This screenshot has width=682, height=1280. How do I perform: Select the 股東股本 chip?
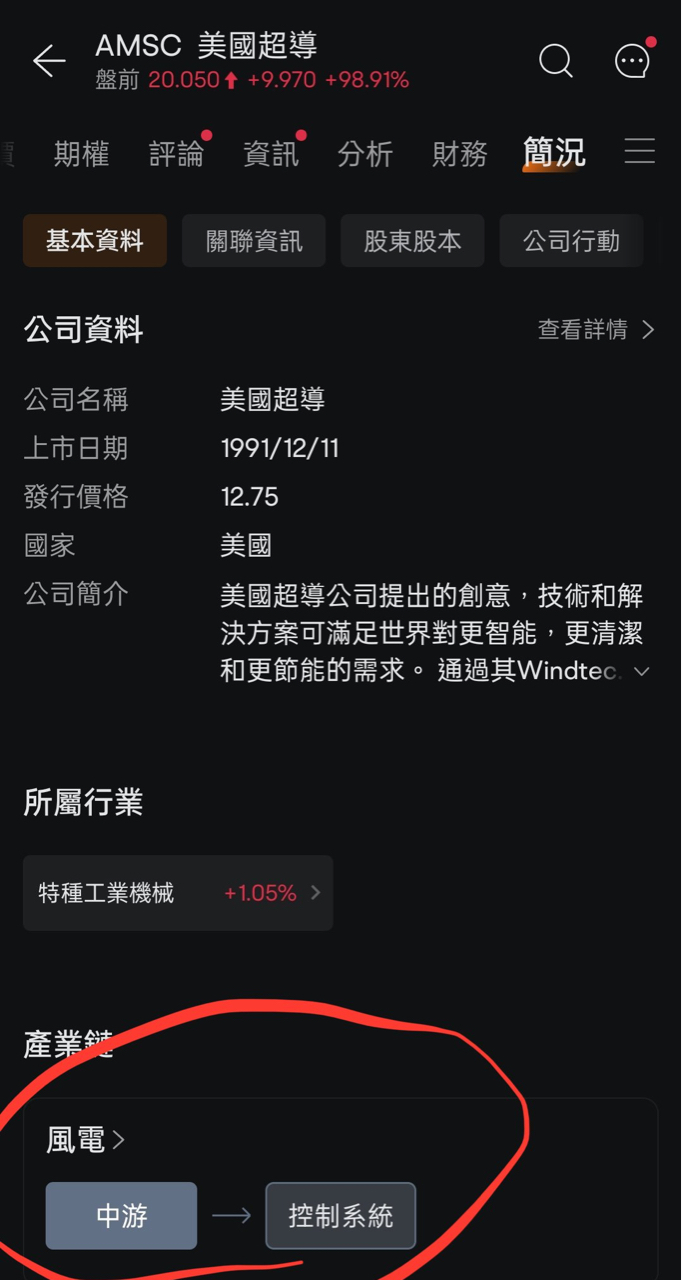click(x=413, y=241)
